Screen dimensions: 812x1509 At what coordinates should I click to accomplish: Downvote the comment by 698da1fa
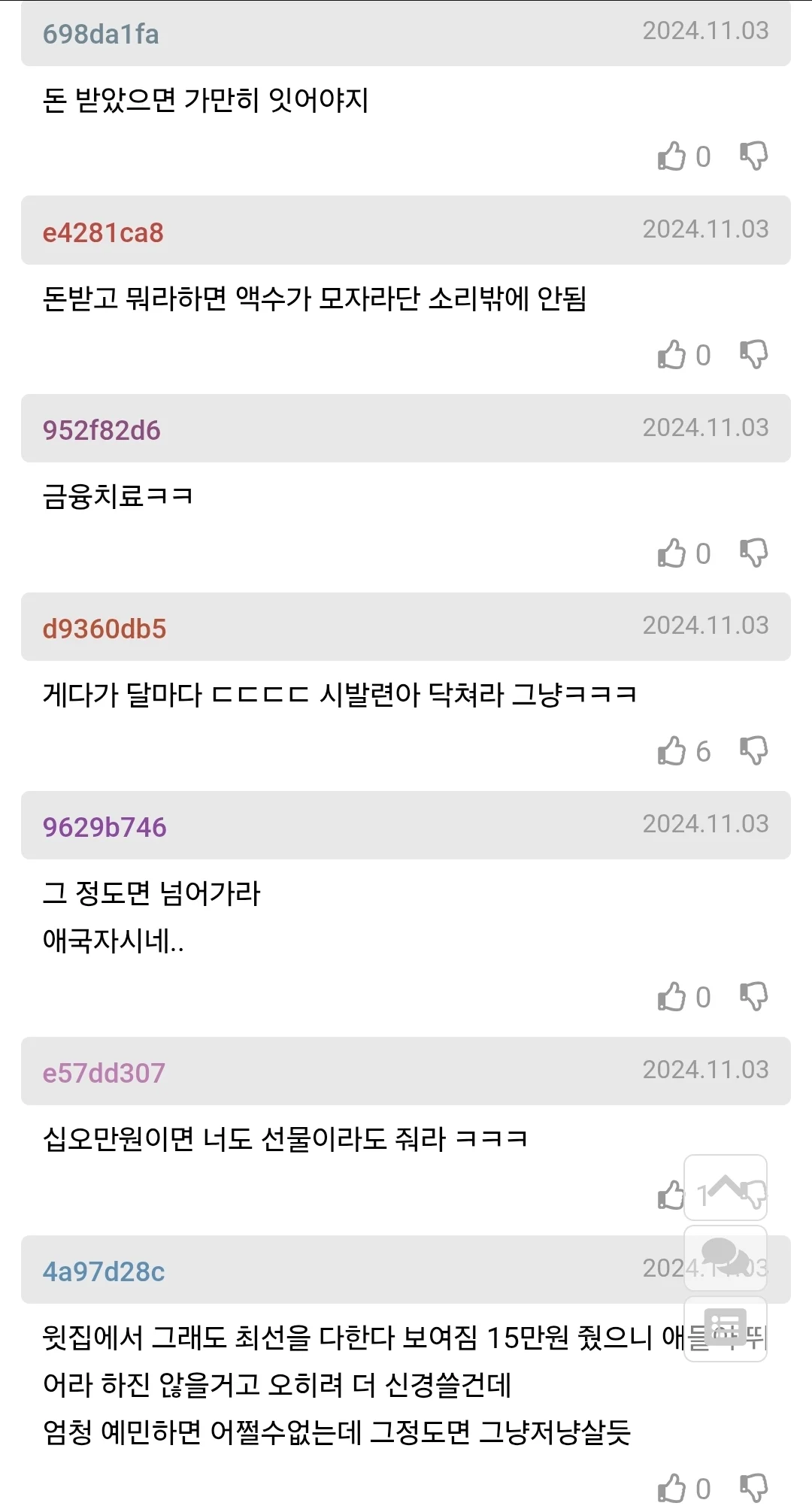pos(753,156)
